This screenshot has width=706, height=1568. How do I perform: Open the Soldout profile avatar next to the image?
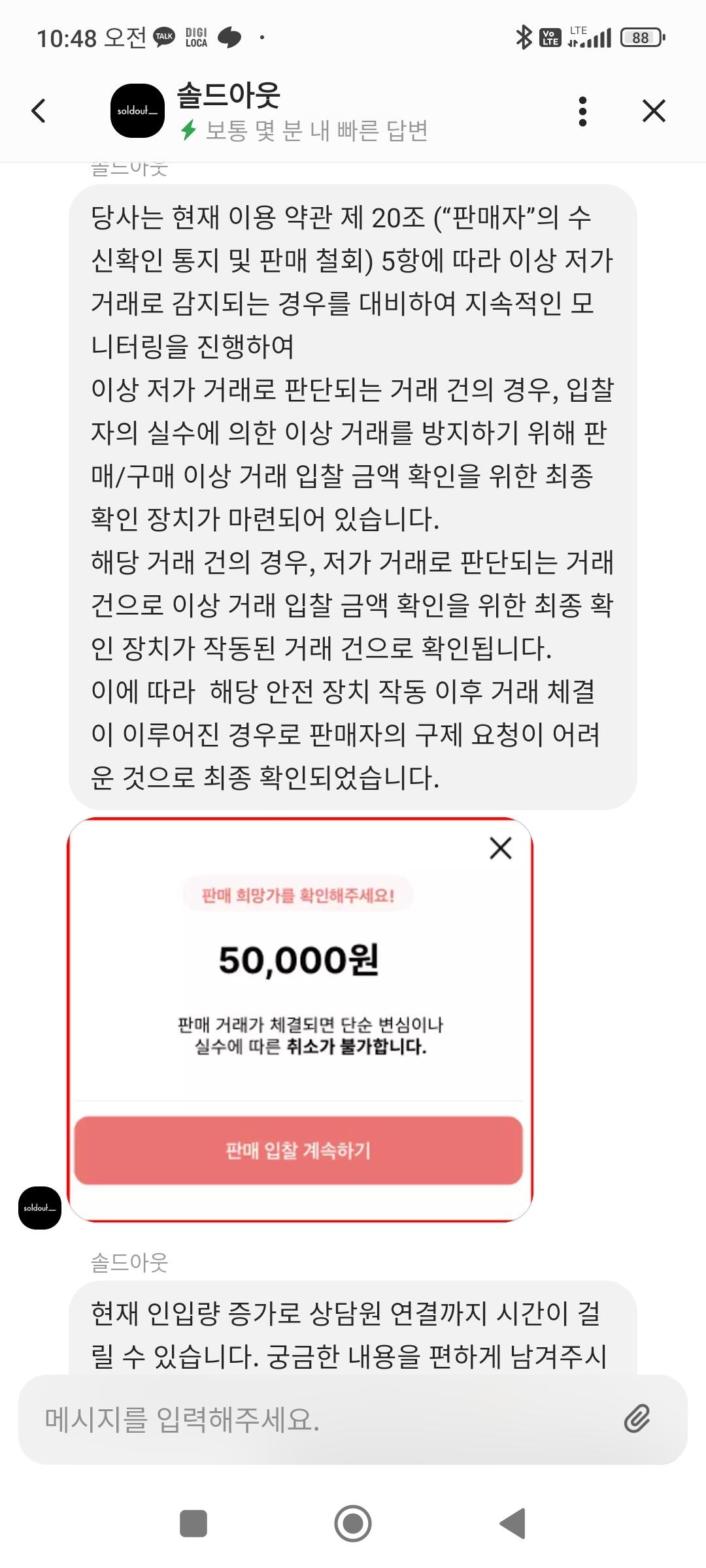click(40, 1208)
